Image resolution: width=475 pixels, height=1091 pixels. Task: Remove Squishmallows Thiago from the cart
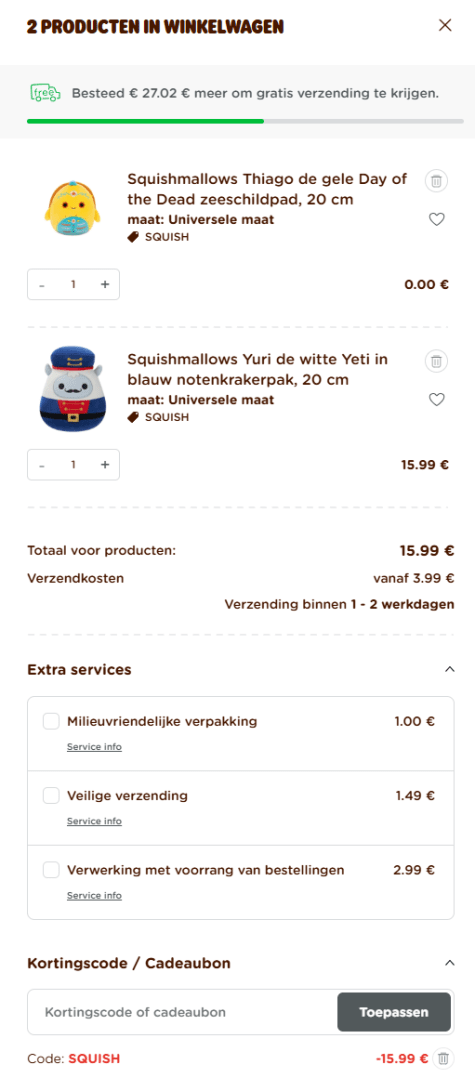(436, 182)
